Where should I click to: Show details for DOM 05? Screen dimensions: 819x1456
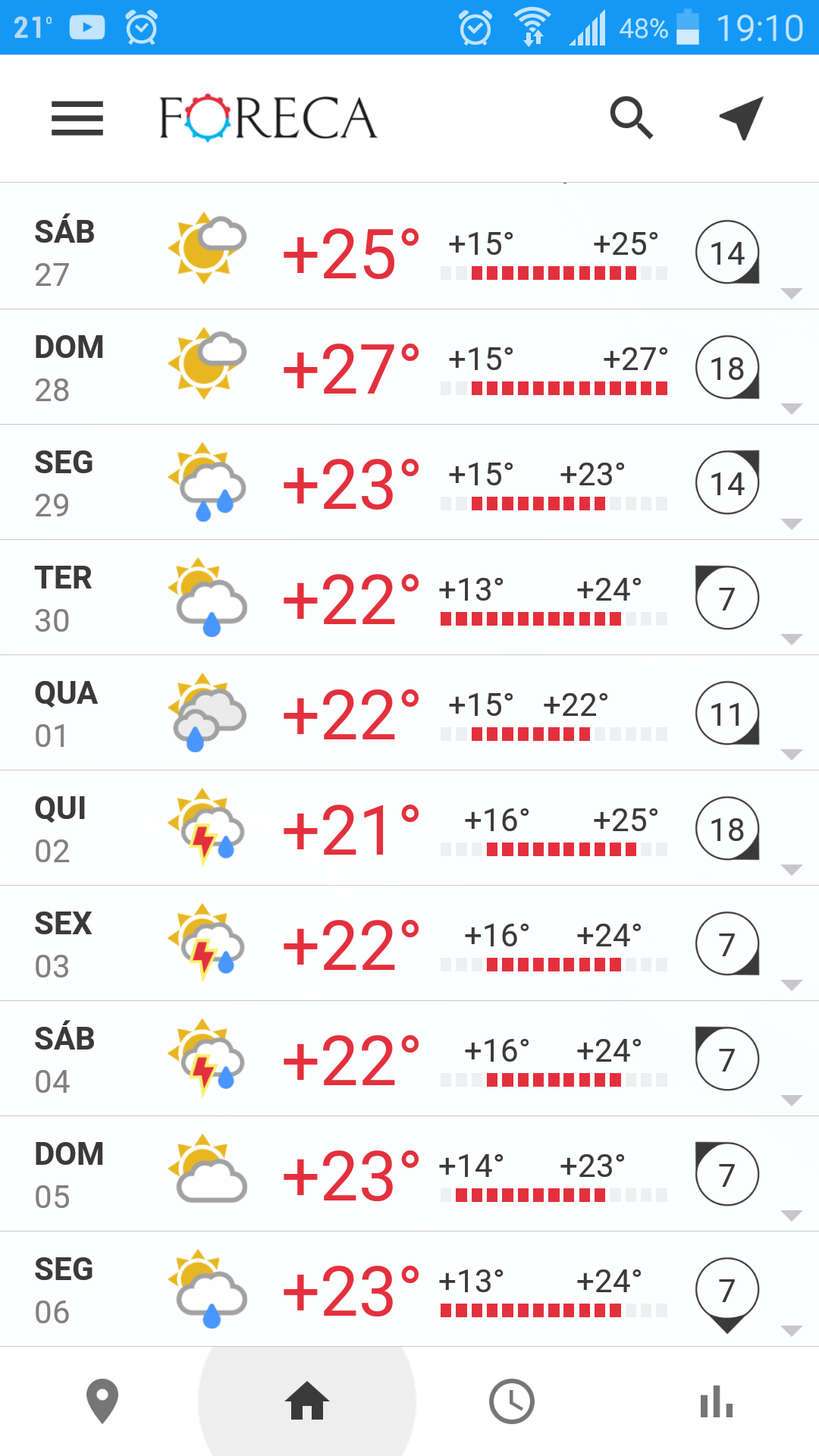pyautogui.click(x=409, y=1174)
